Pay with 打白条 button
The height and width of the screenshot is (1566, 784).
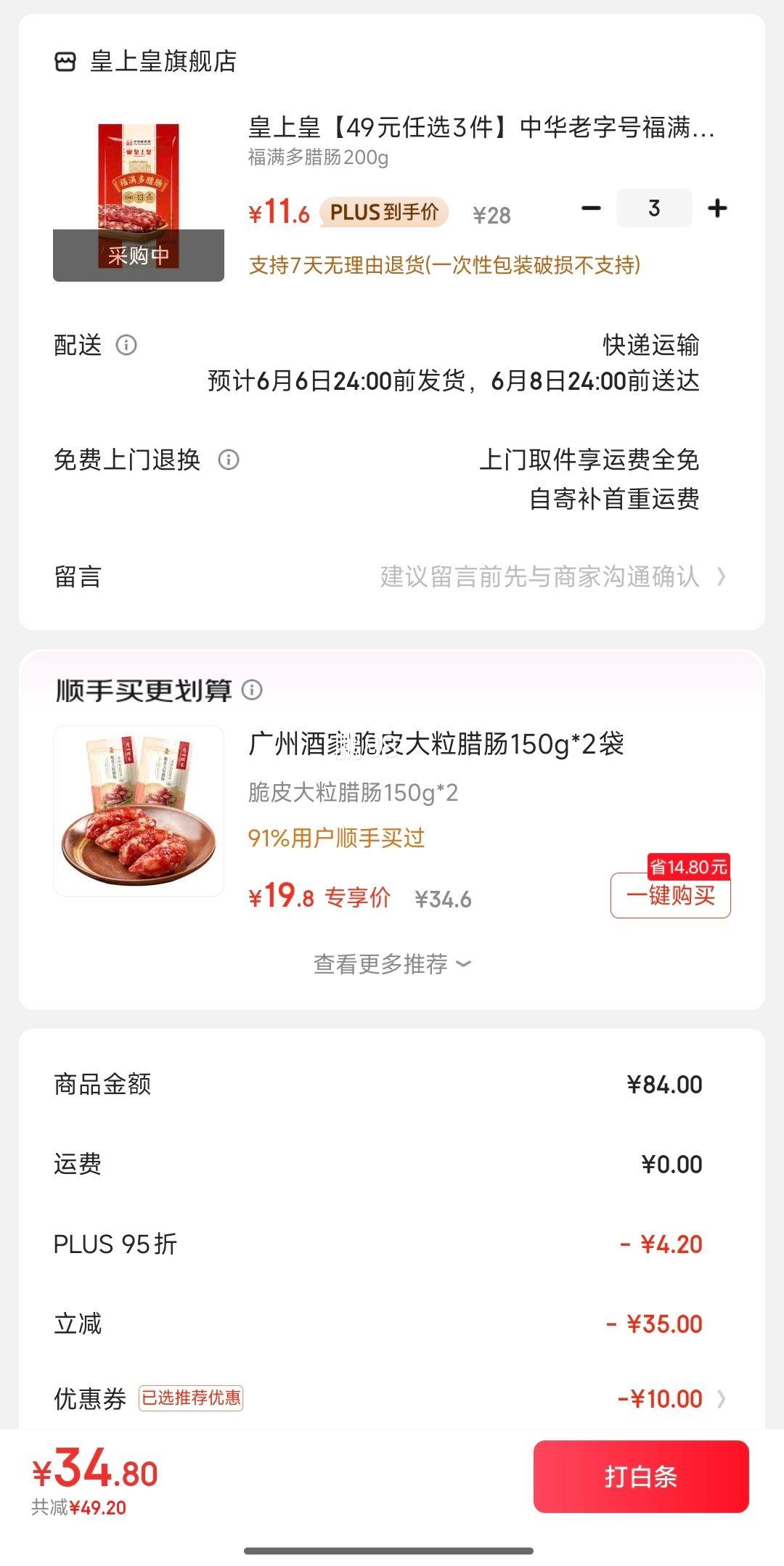[641, 1477]
